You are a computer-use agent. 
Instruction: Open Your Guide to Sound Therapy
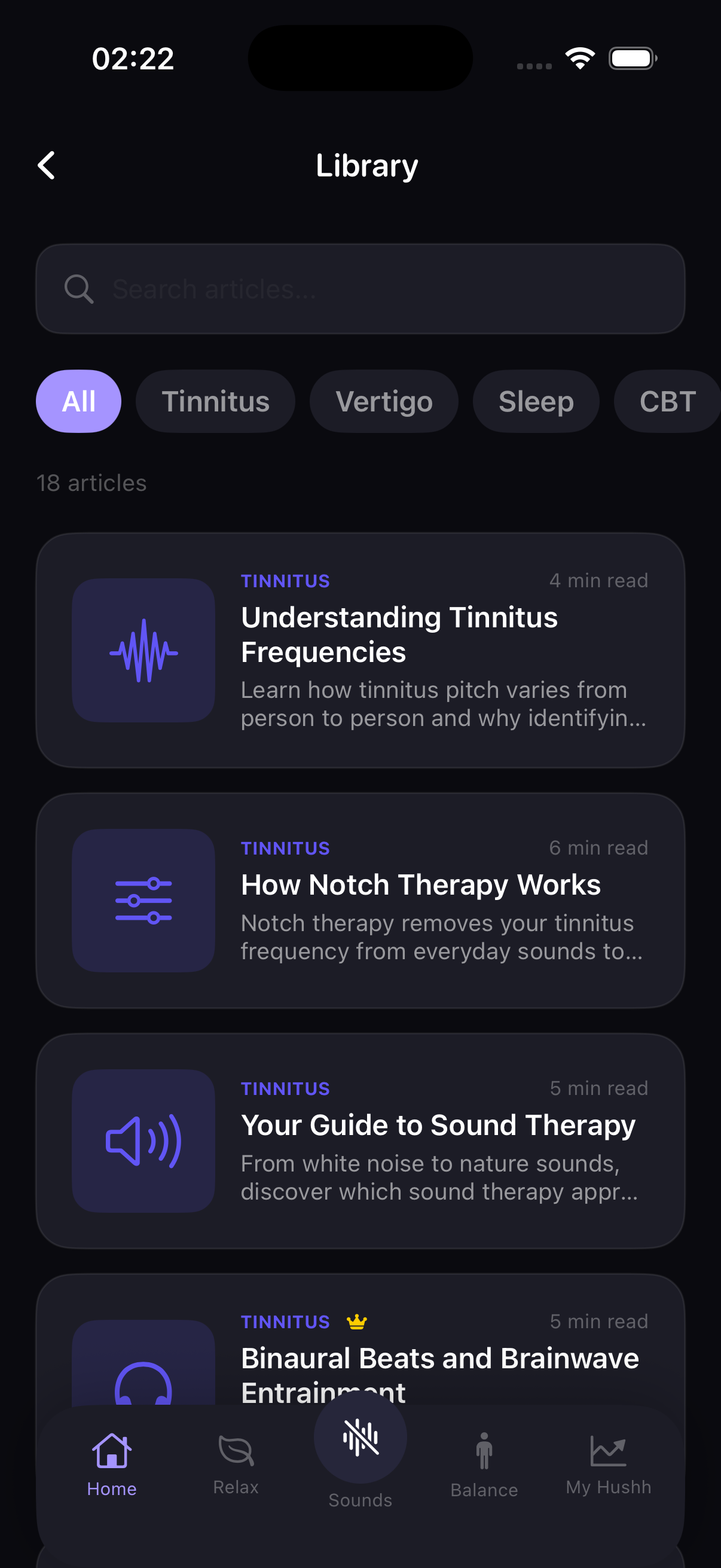(x=360, y=1140)
